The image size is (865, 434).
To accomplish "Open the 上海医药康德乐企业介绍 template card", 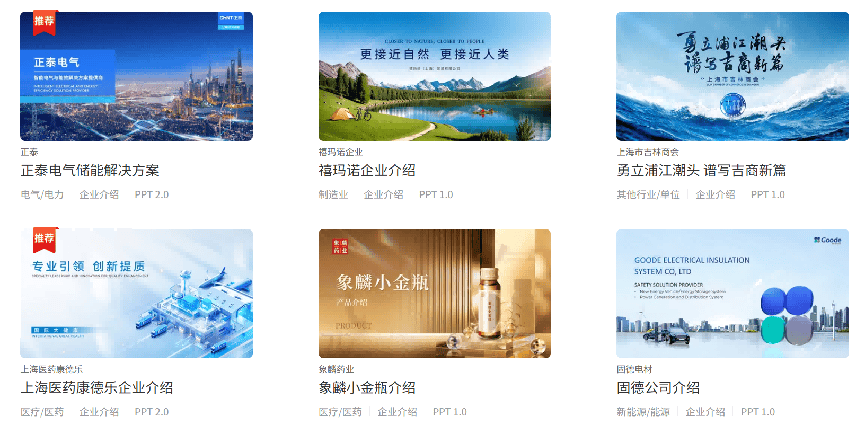I will pos(136,294).
